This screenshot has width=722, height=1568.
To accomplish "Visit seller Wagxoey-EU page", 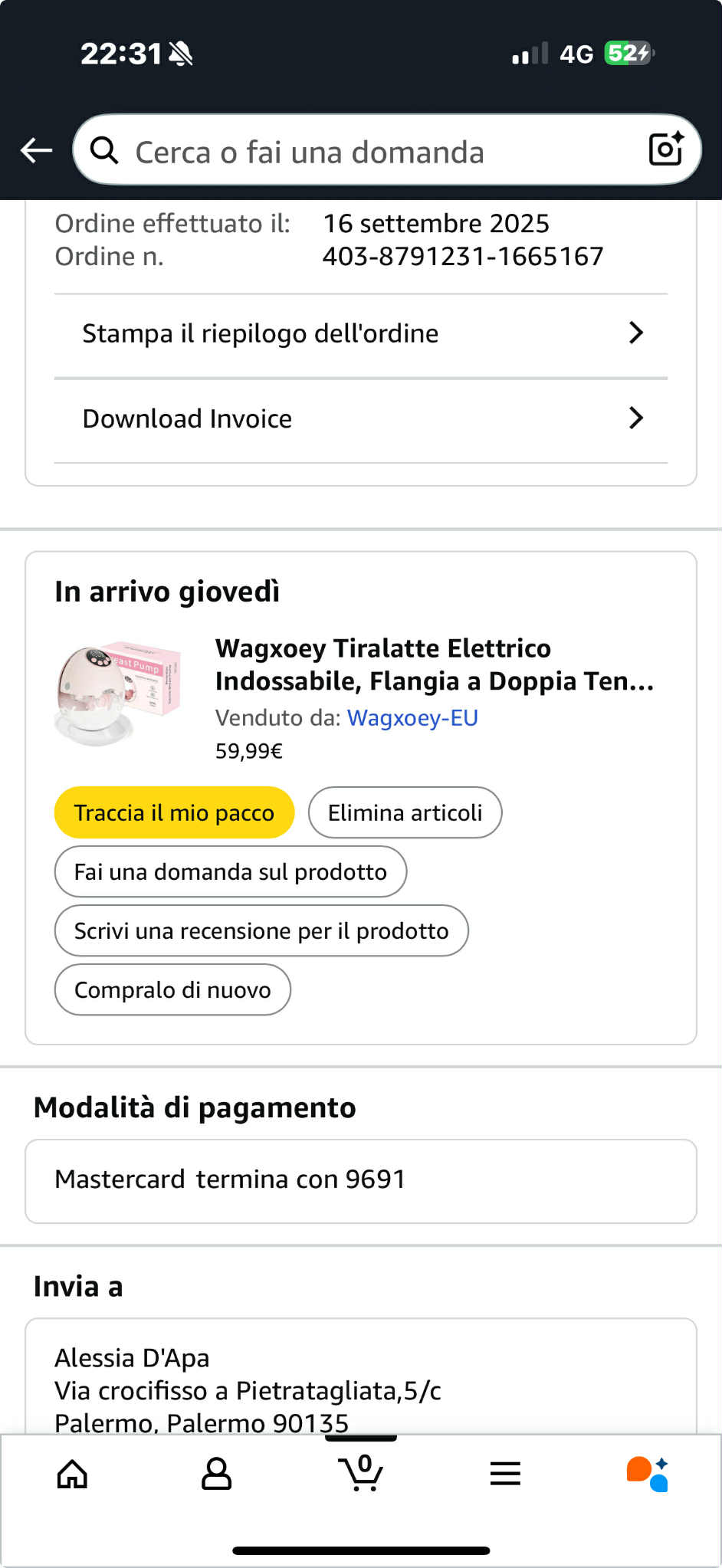I will 412,718.
